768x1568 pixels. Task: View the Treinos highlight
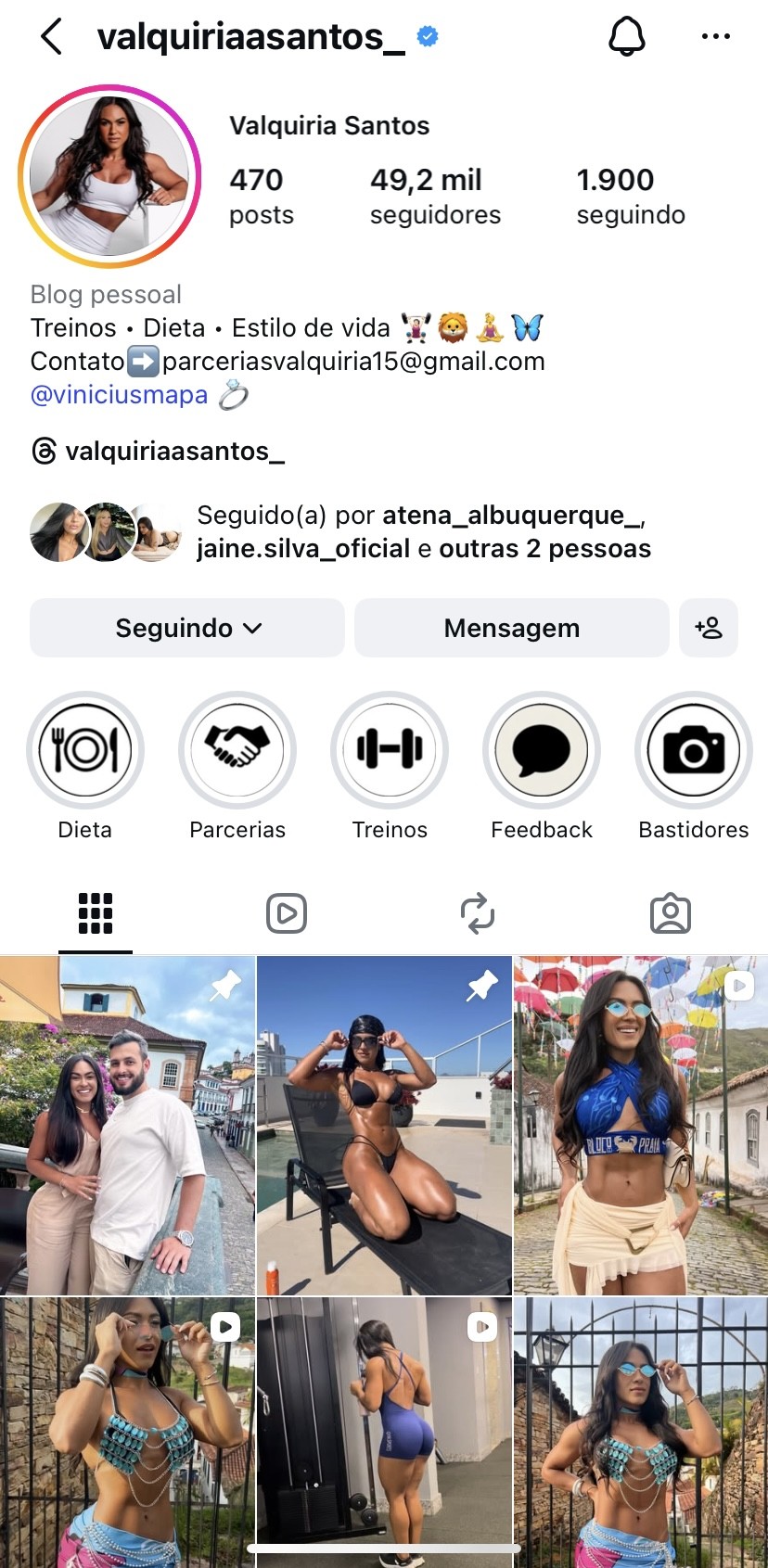coord(390,750)
